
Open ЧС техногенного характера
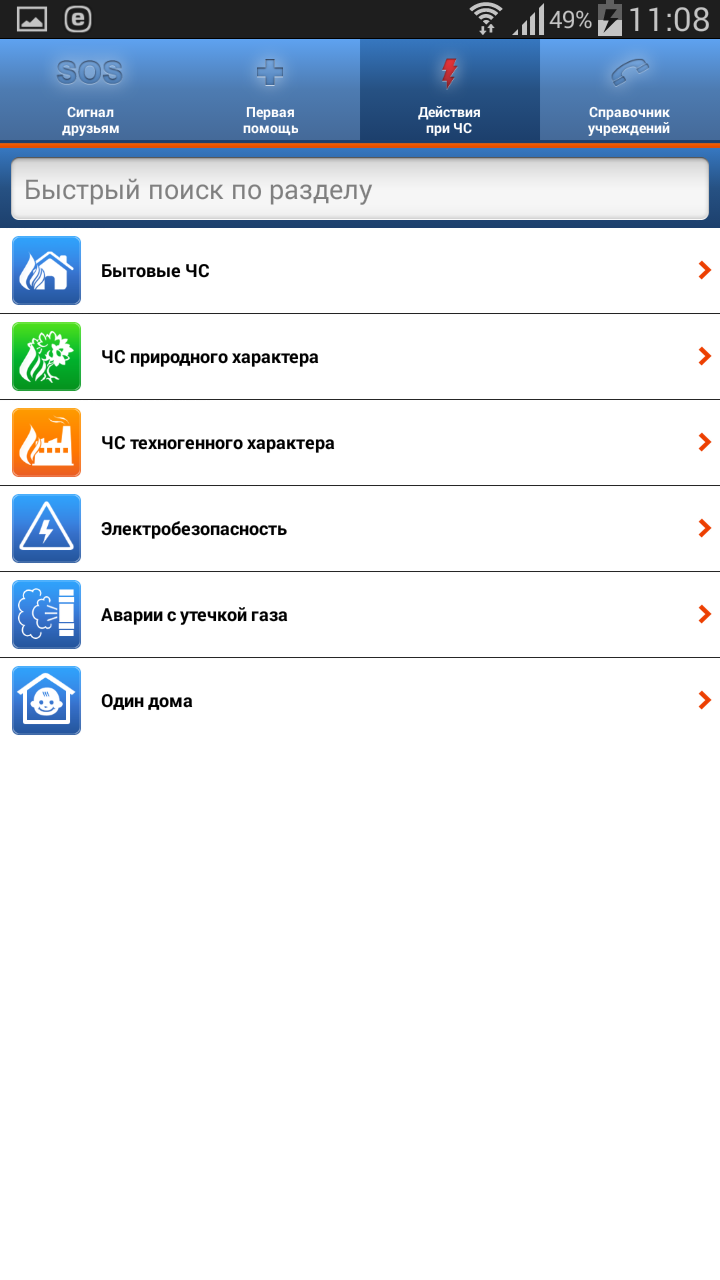[x=360, y=443]
